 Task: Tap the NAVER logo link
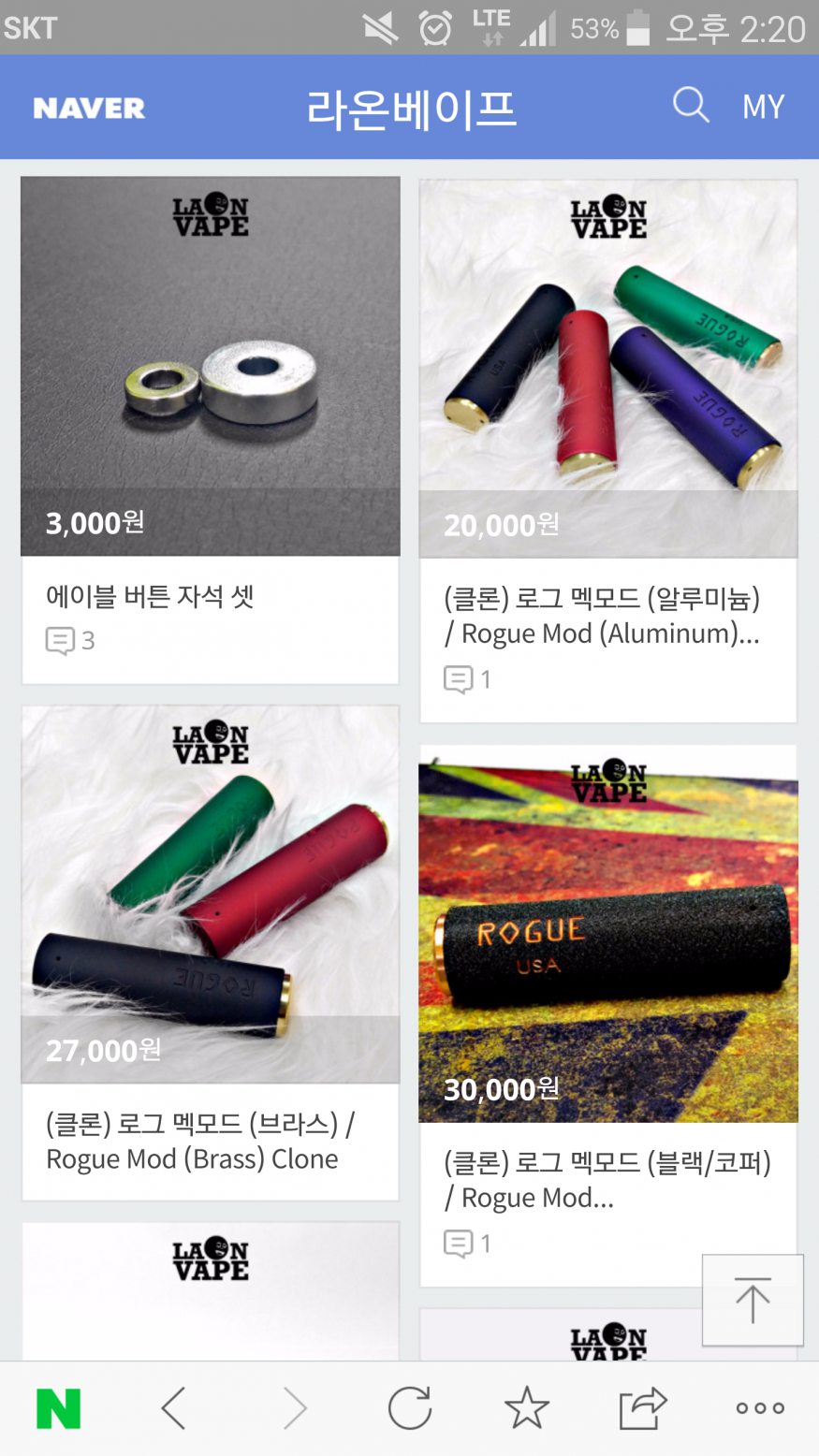pos(89,109)
